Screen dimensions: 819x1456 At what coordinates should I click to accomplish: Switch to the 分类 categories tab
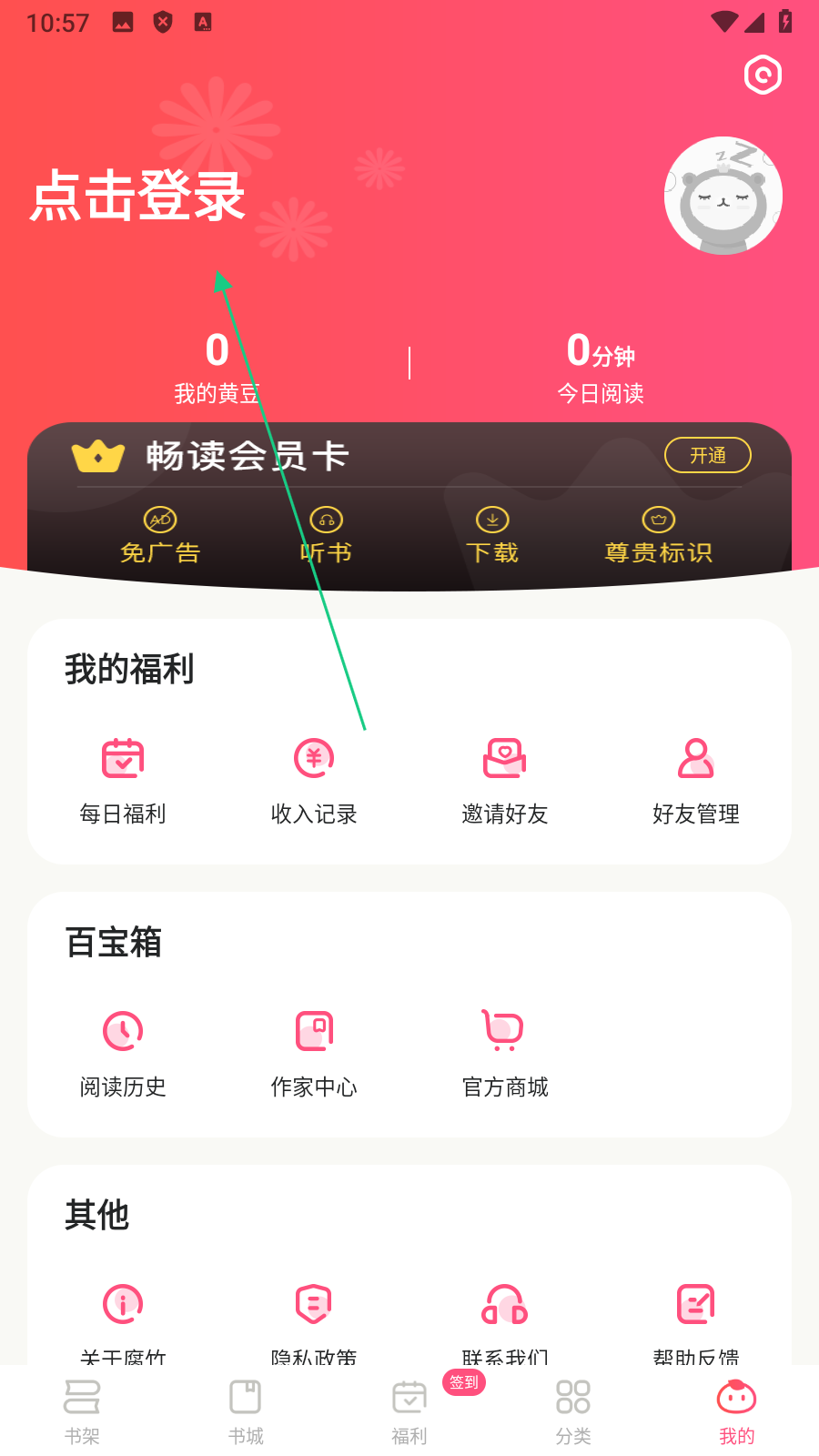573,1410
